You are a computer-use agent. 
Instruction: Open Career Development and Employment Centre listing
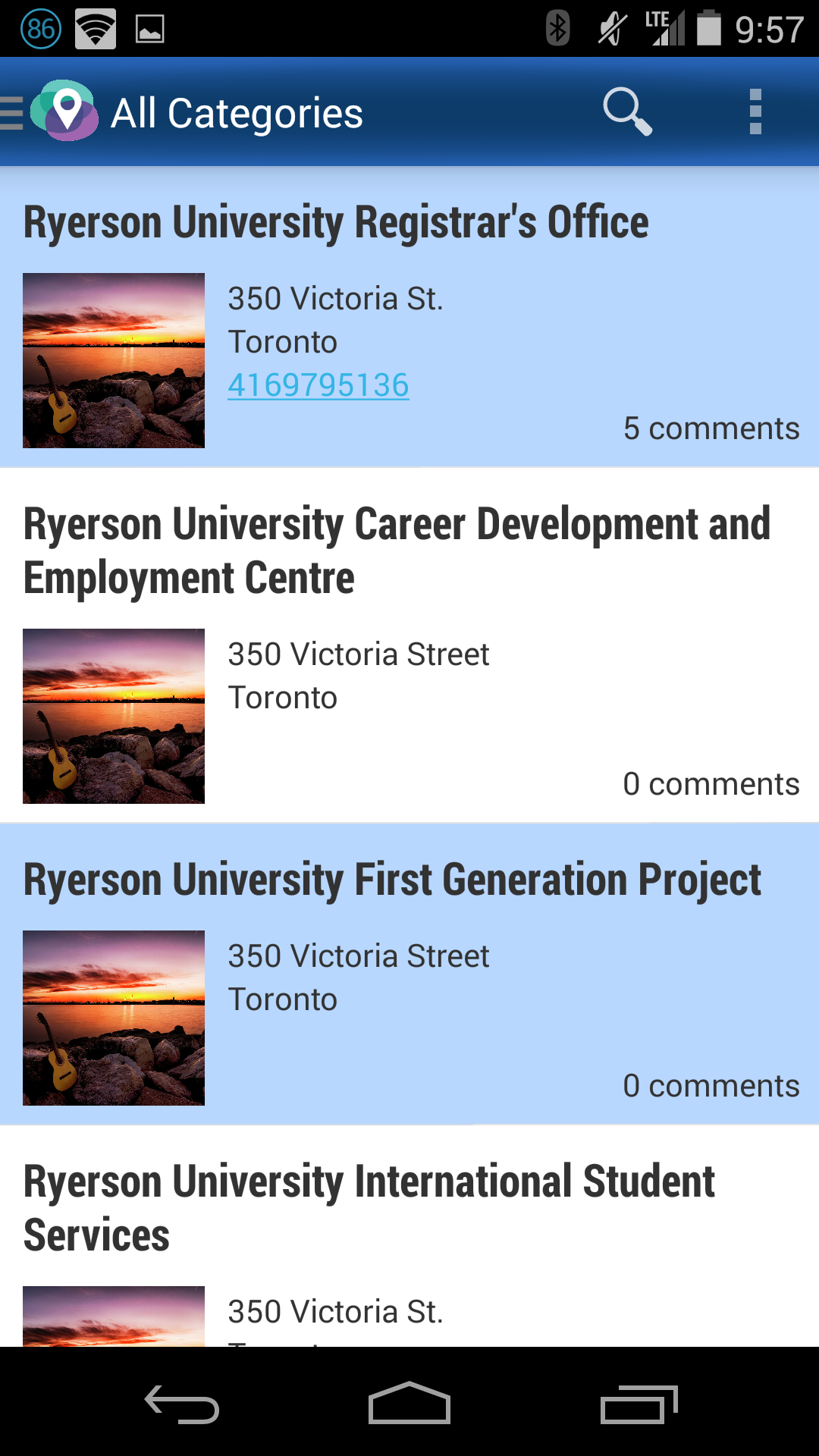(x=397, y=551)
